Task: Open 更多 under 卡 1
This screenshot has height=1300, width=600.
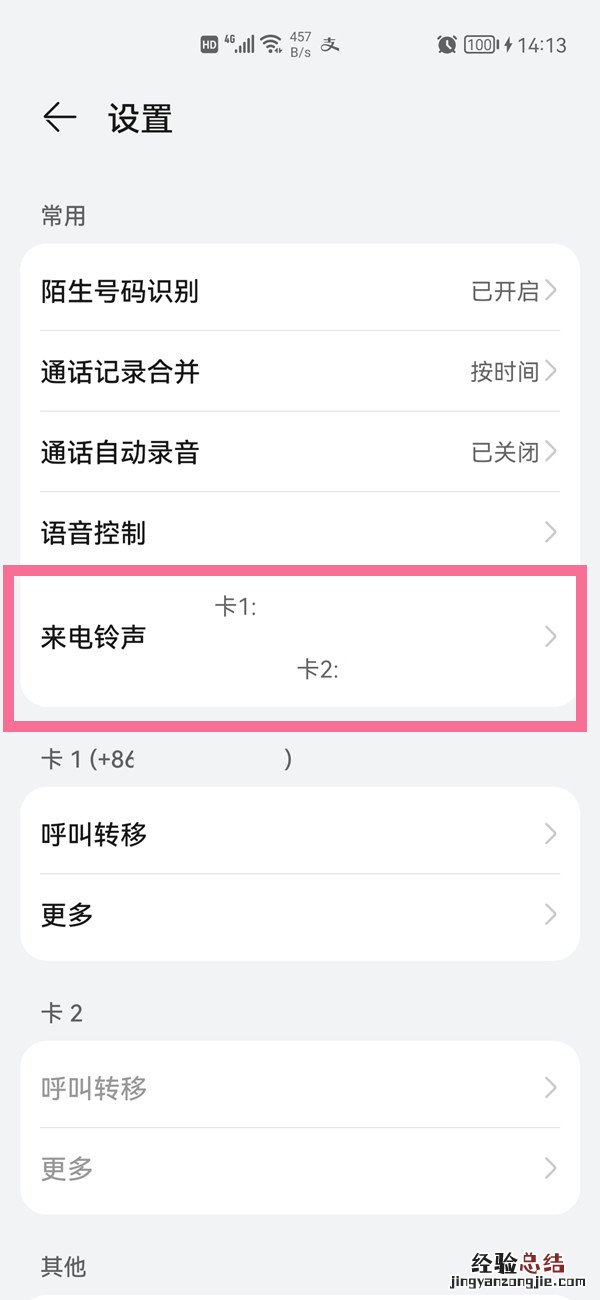Action: coord(299,914)
